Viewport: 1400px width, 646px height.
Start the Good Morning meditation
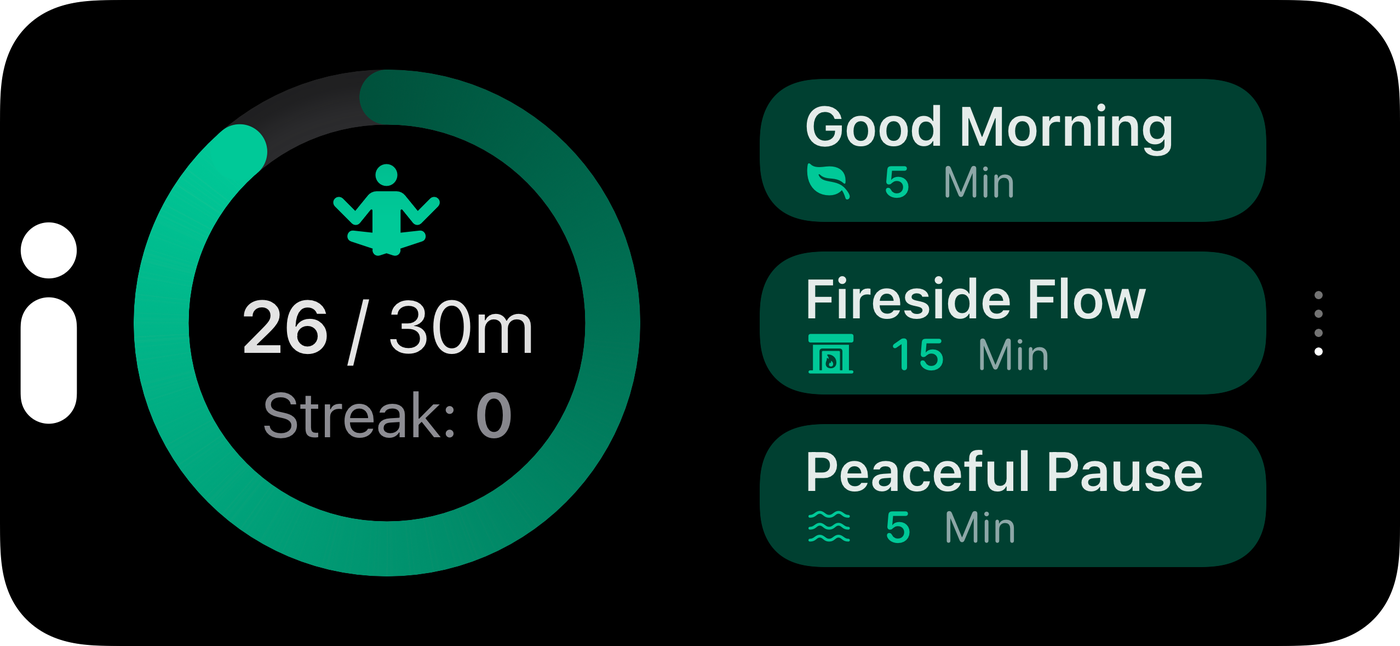pos(1012,150)
